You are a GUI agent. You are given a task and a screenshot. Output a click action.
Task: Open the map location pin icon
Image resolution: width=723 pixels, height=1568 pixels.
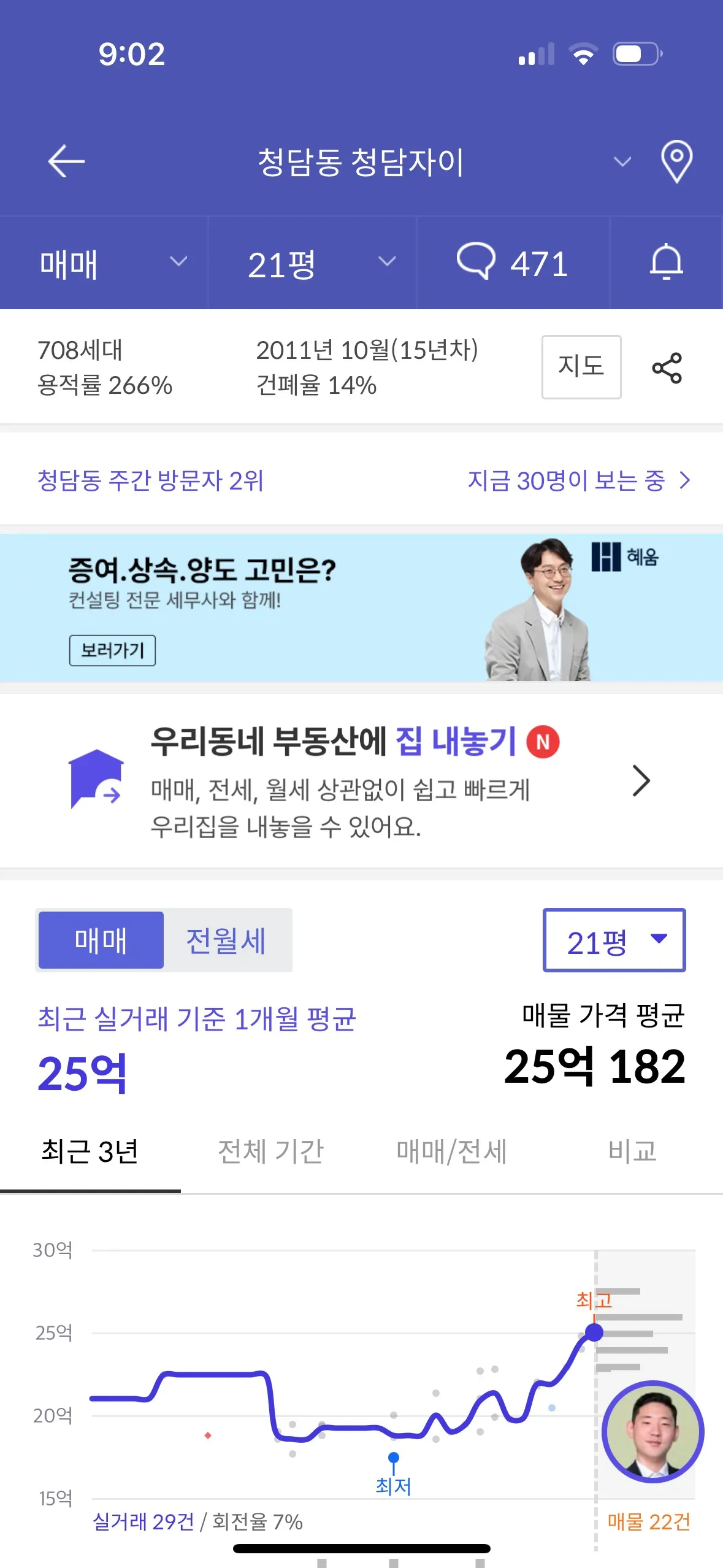pos(676,161)
